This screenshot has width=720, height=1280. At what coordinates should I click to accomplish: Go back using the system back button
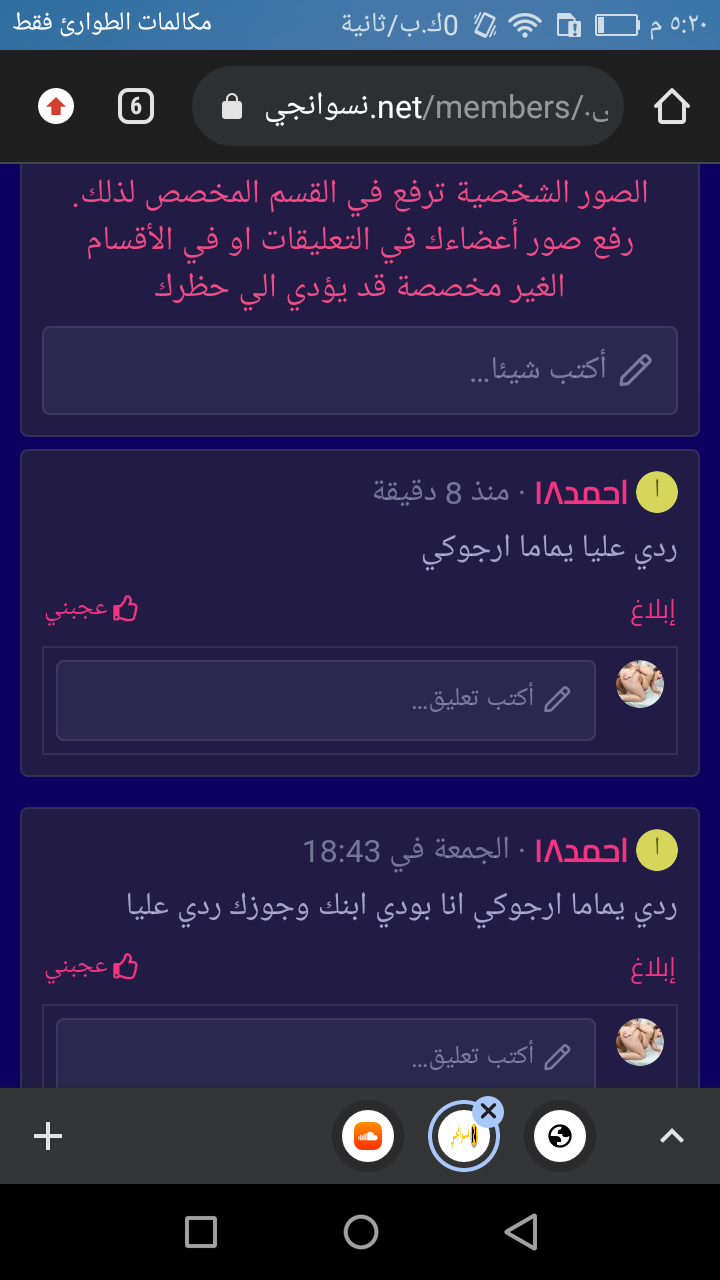[521, 1232]
